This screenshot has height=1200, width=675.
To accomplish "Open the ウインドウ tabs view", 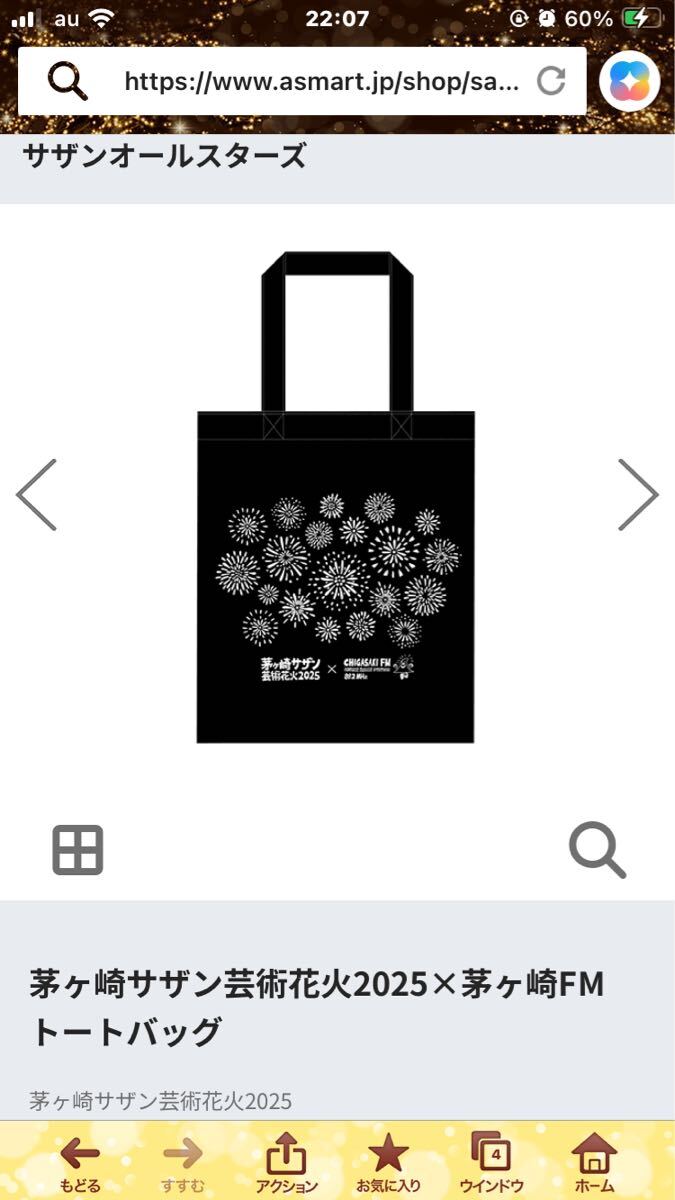I will (491, 1162).
